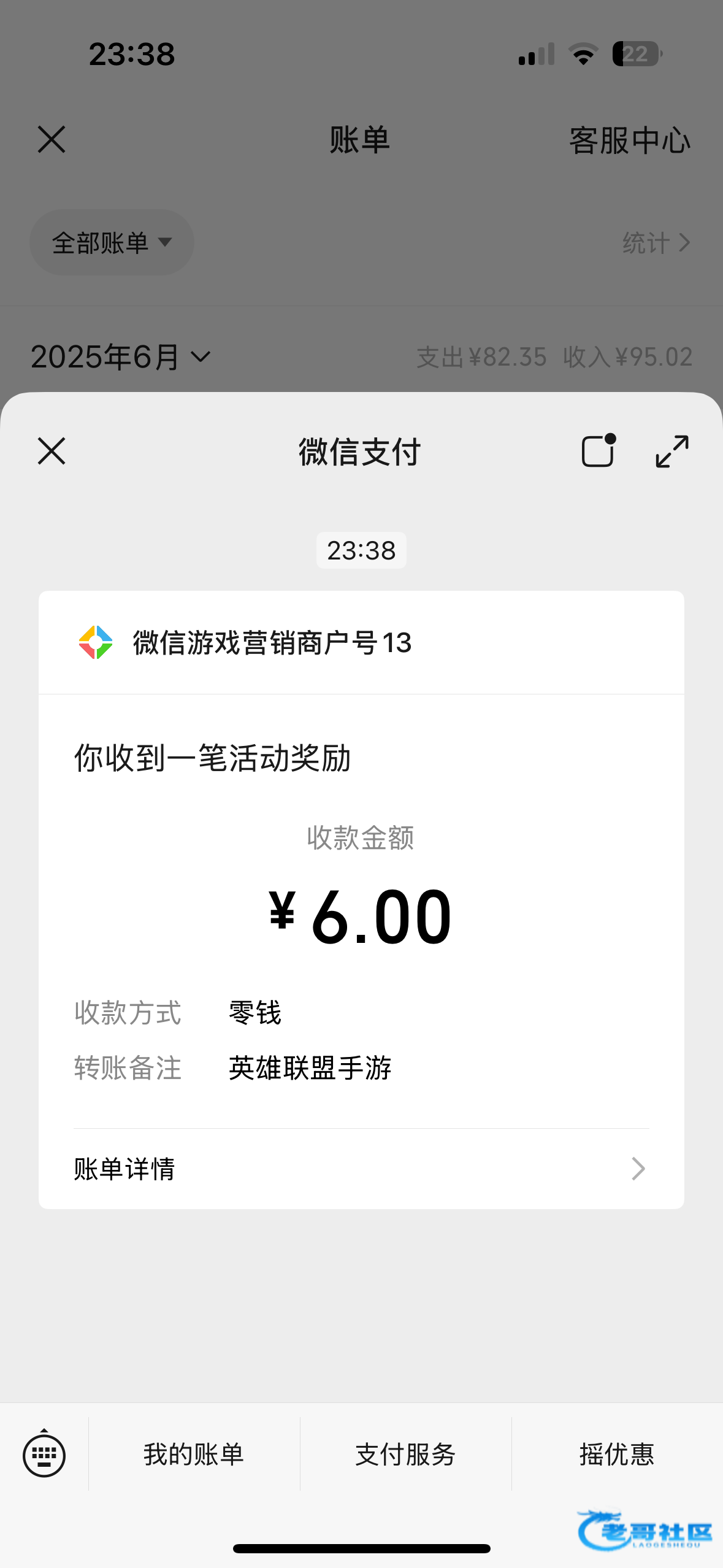Close the 微信支付 panel
Screen dimensions: 723x1568
pos(52,452)
